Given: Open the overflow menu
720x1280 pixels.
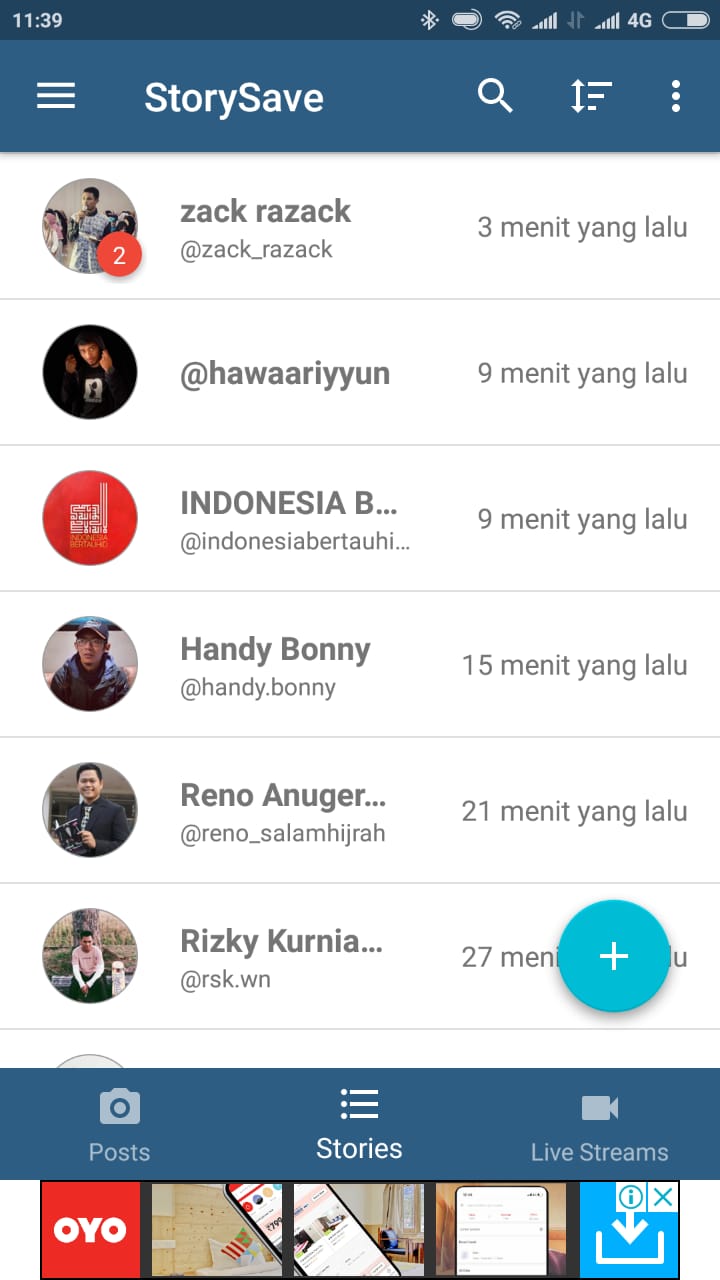Looking at the screenshot, I should click(676, 96).
